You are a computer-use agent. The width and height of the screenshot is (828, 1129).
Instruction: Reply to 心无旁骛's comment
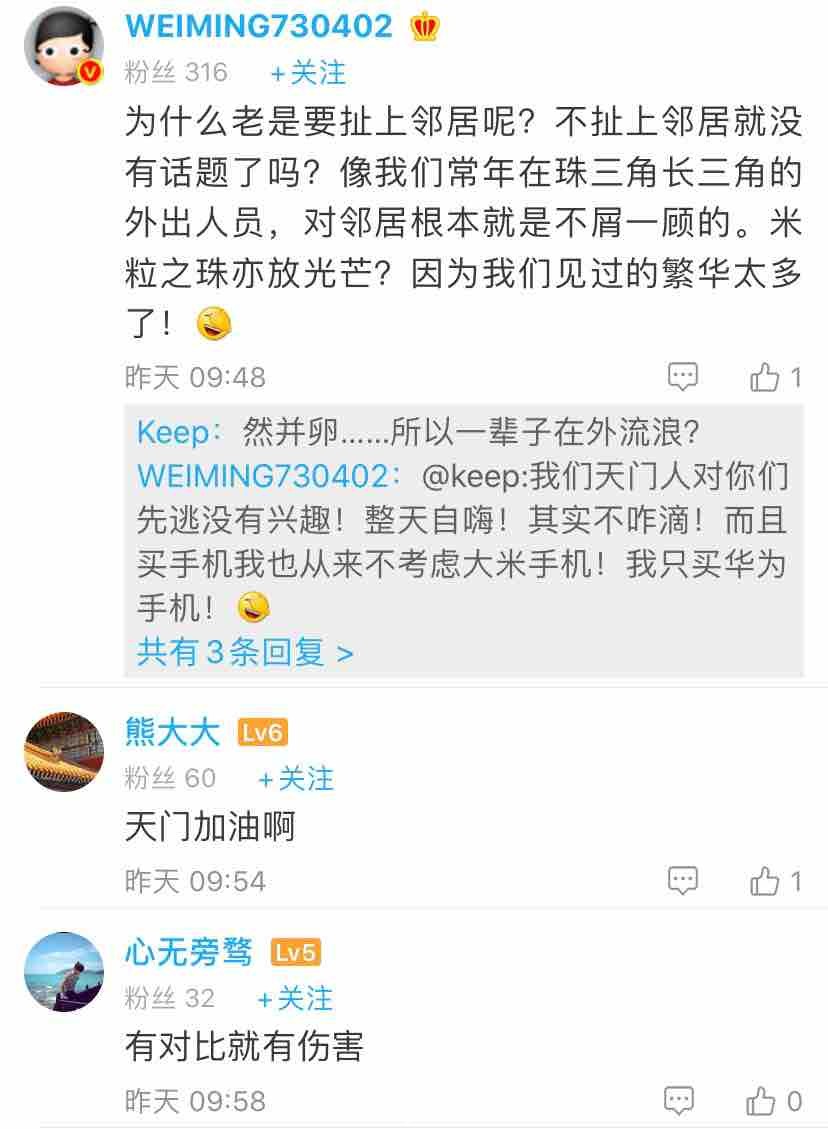pos(683,1101)
